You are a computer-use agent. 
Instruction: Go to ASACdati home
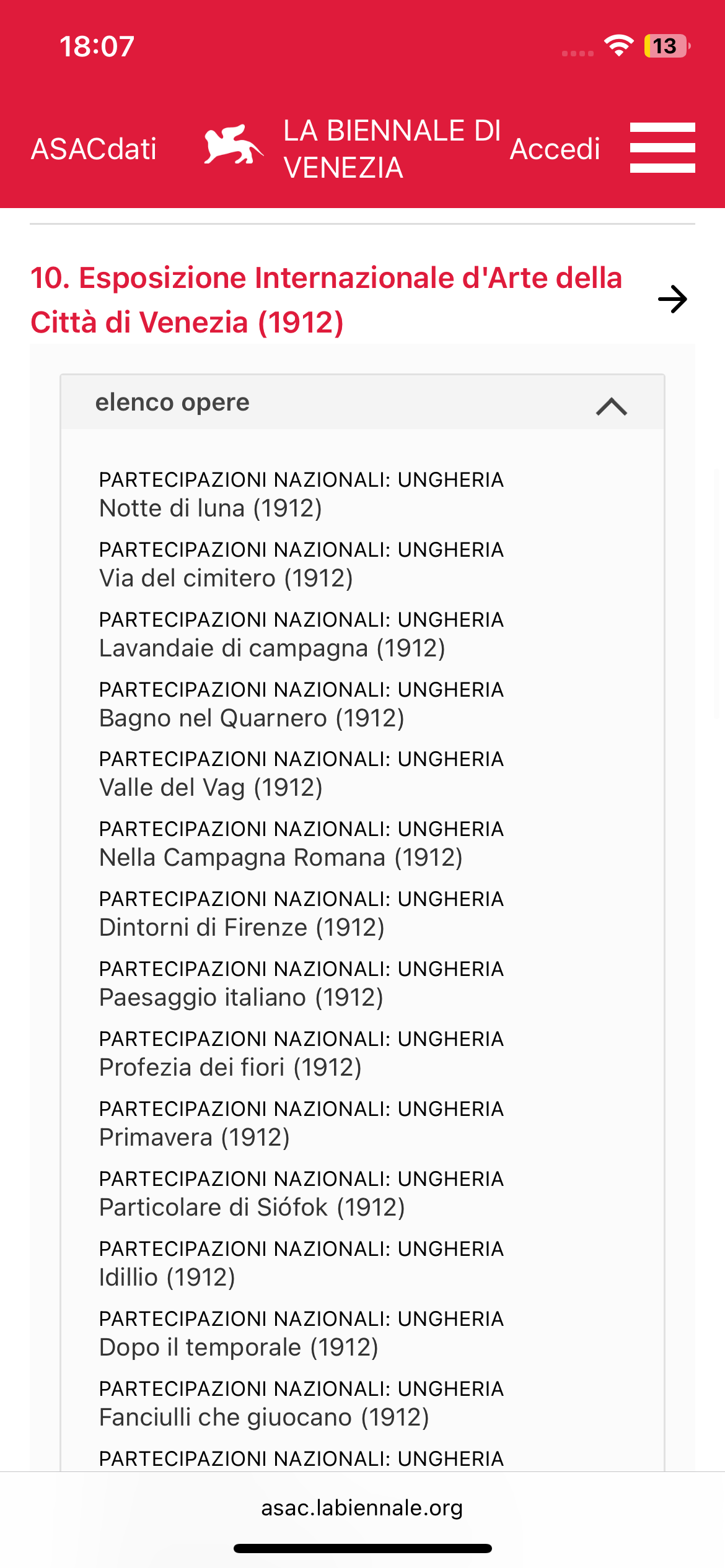94,149
